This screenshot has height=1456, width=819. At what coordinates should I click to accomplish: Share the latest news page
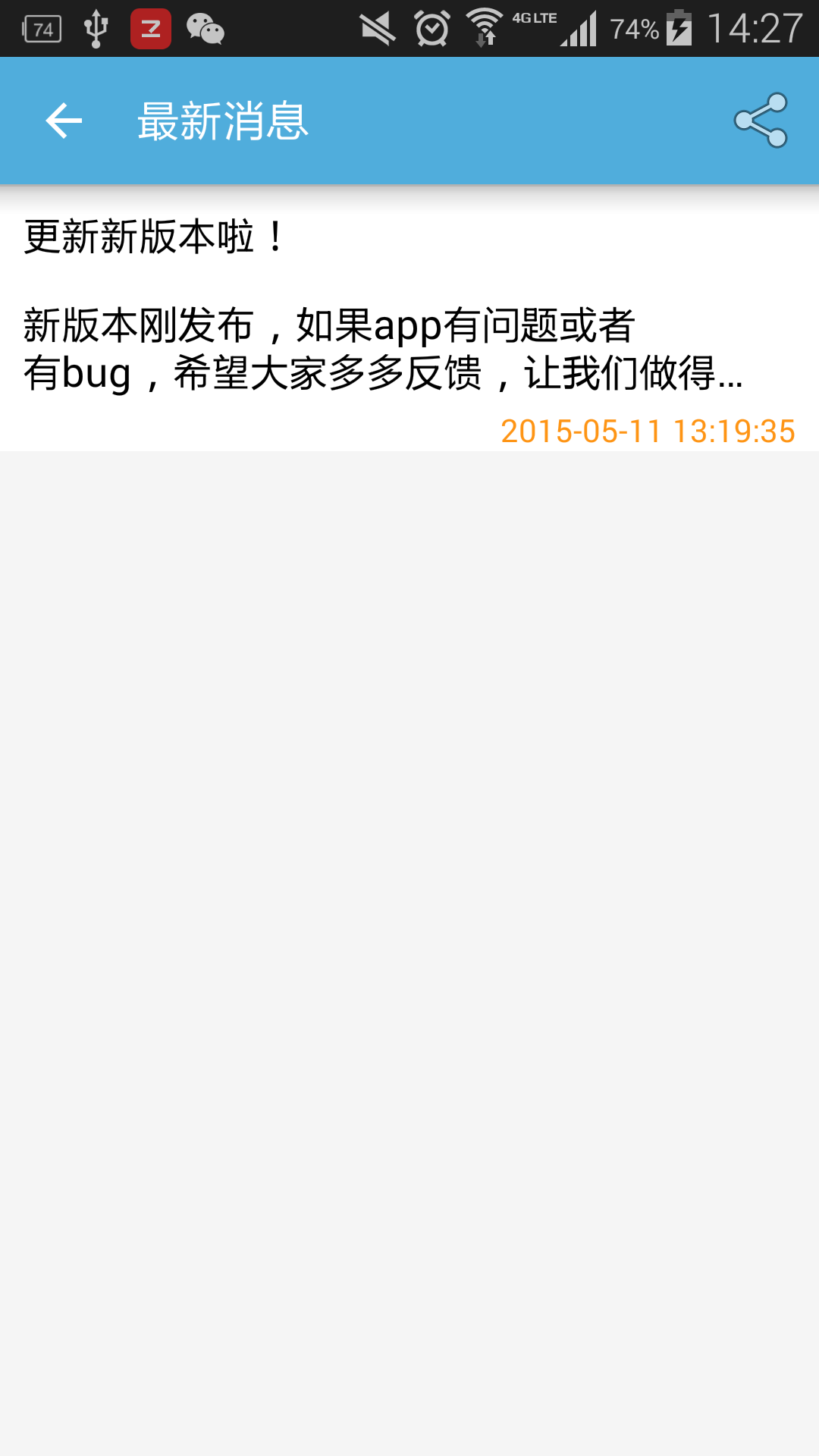761,121
